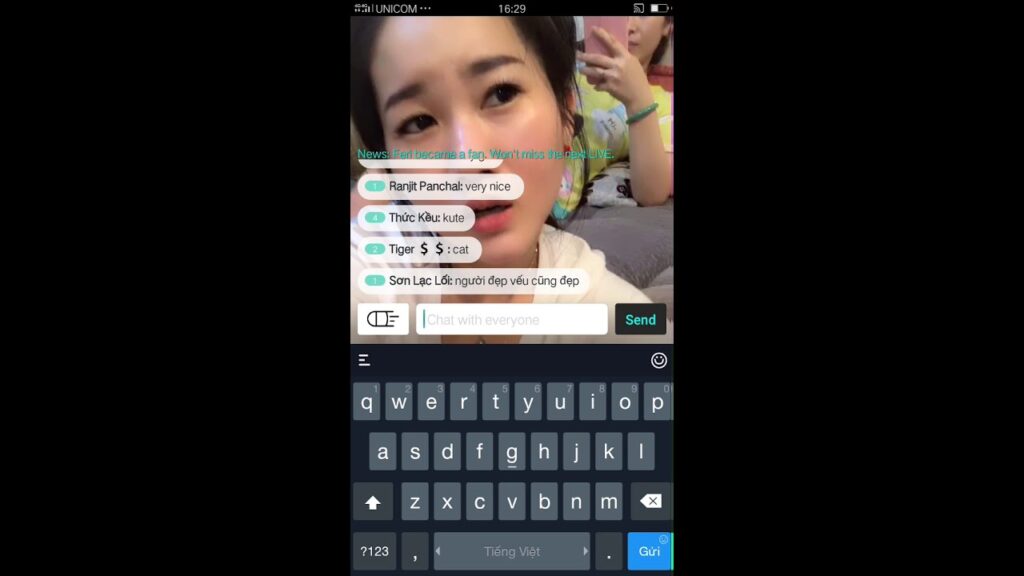Send the chat message

click(640, 320)
